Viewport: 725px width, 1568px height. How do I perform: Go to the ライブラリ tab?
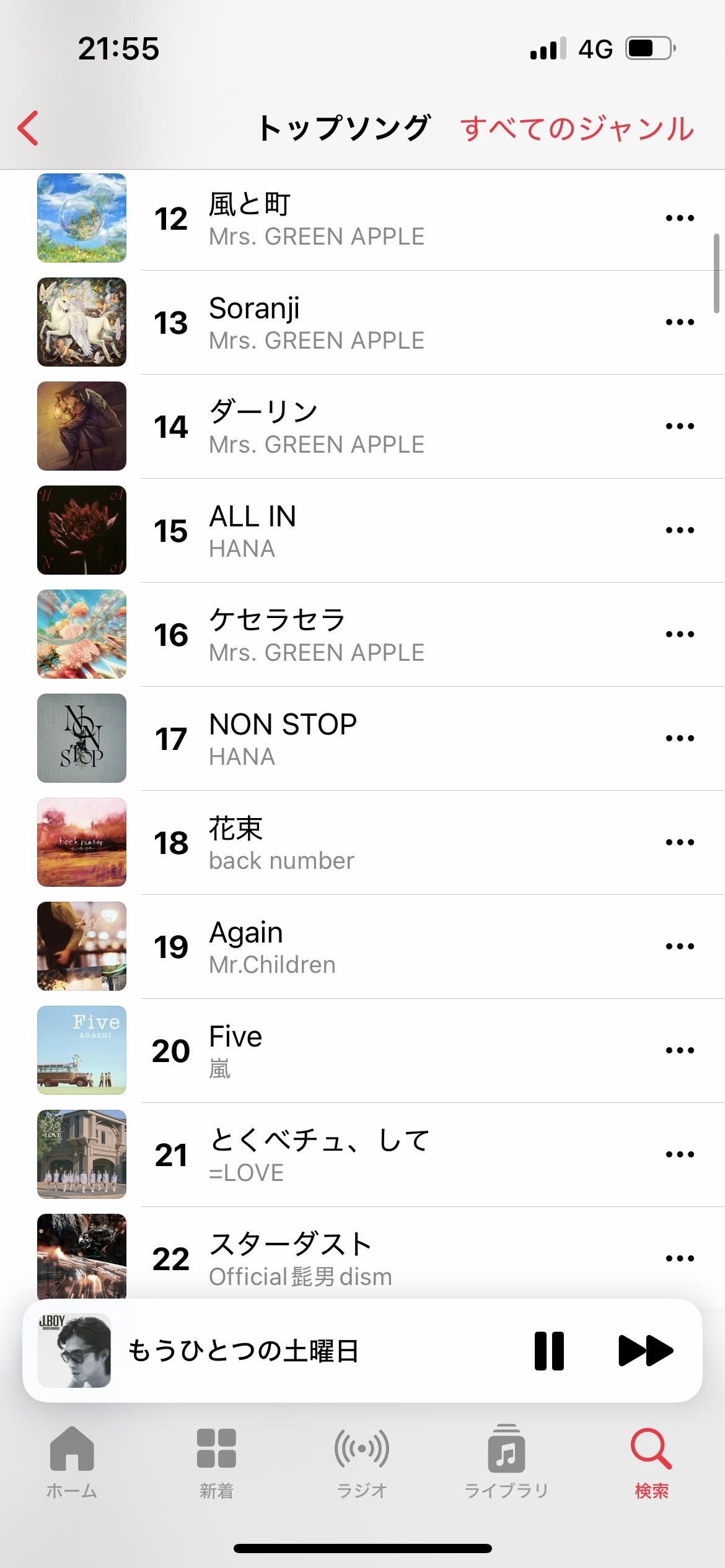506,1462
